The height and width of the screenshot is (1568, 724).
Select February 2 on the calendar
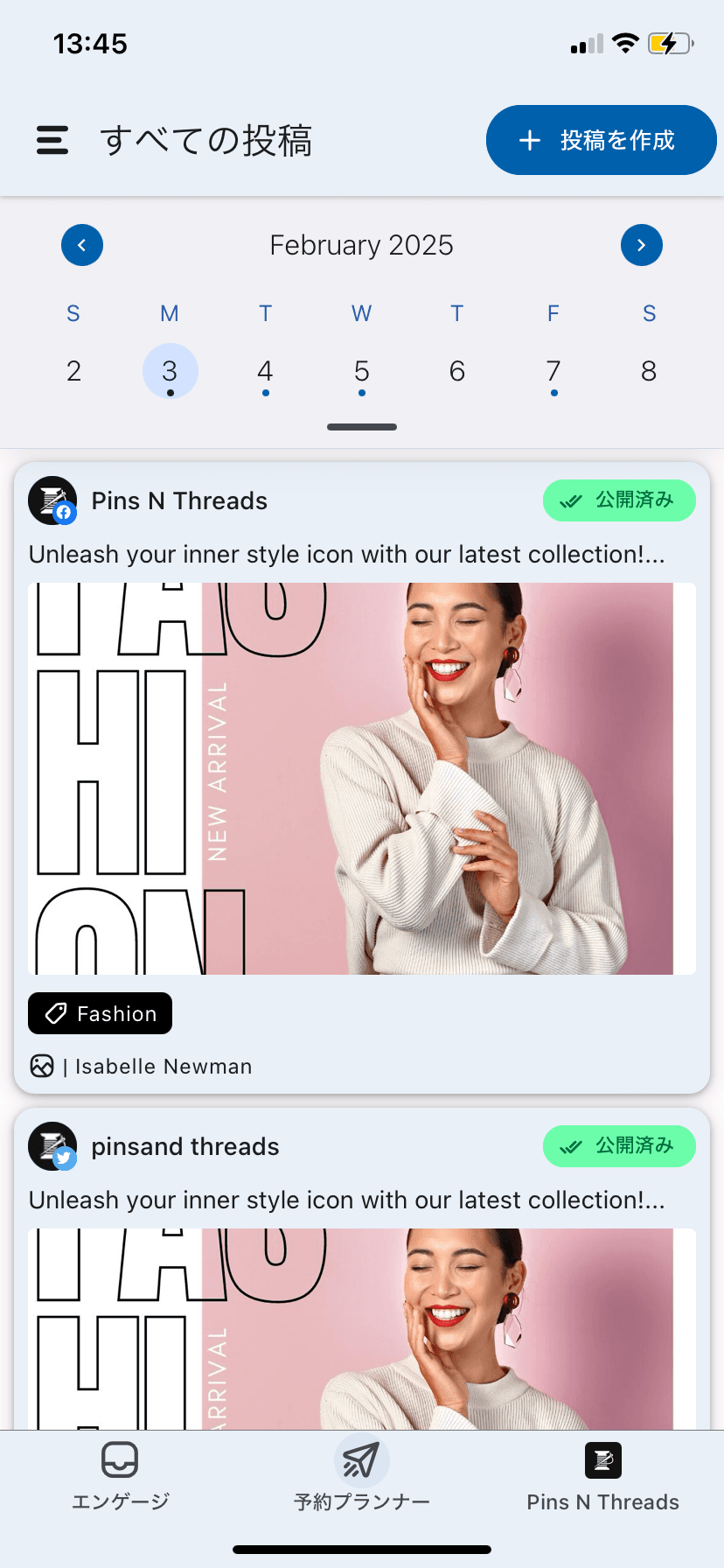[x=73, y=371]
